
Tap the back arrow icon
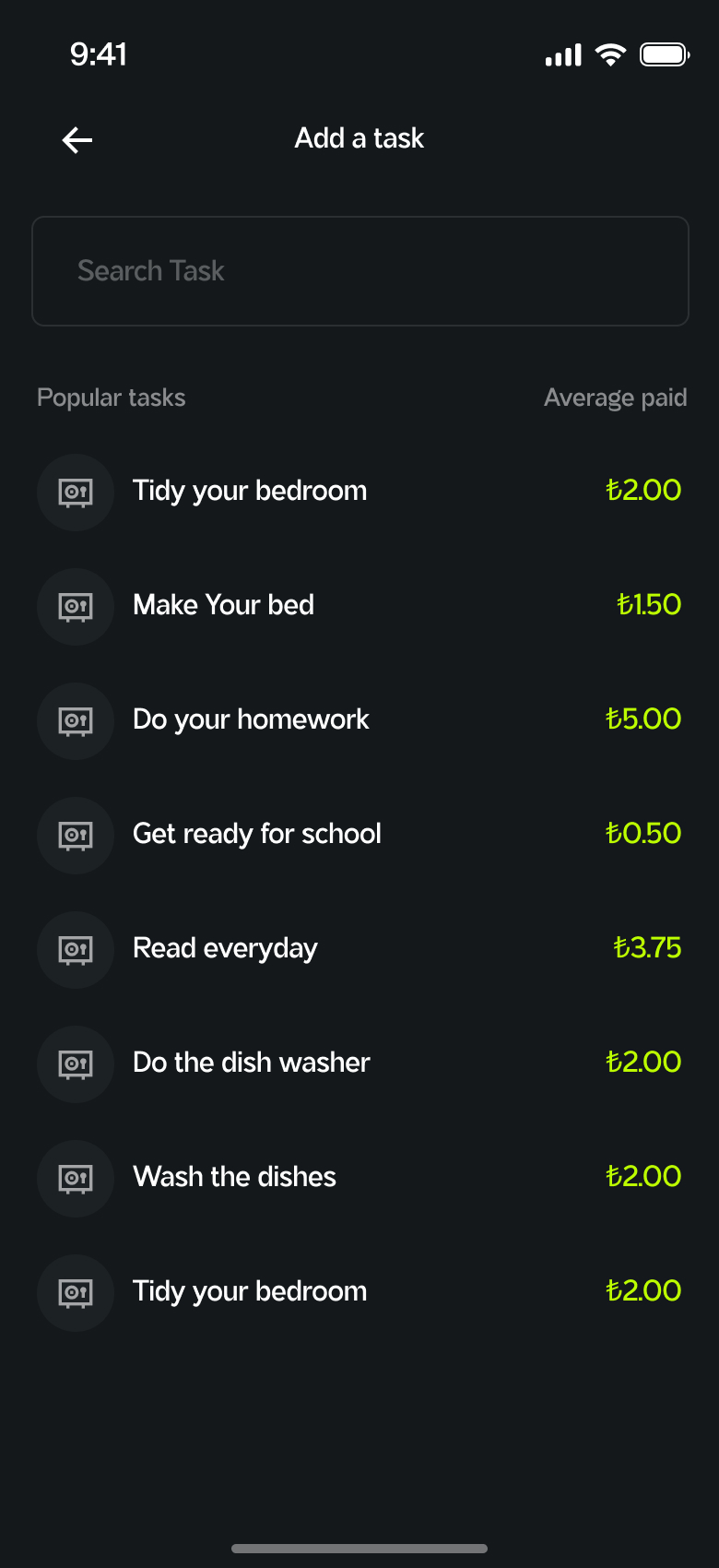tap(77, 139)
